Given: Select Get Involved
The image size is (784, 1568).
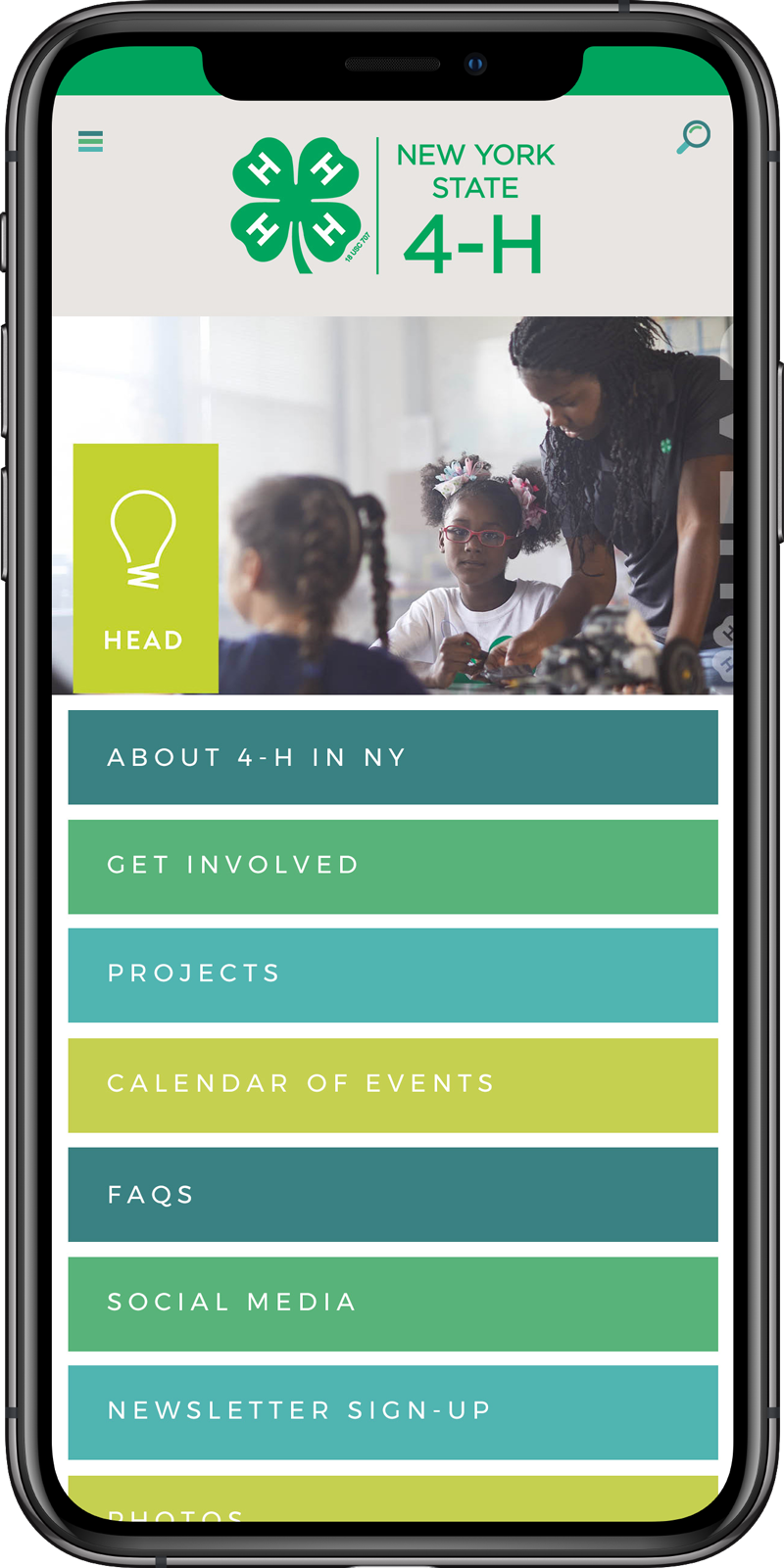Looking at the screenshot, I should click(393, 867).
